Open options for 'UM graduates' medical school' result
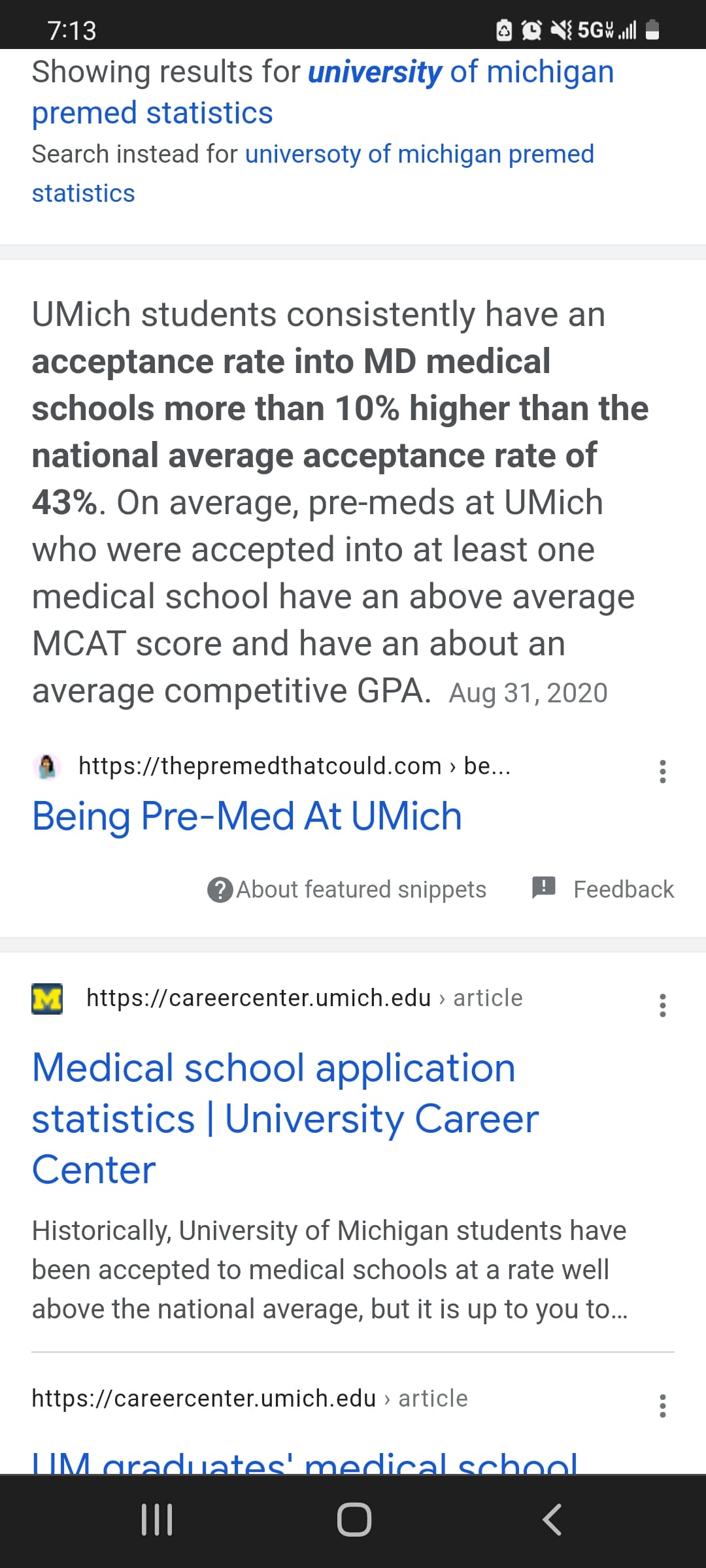This screenshot has width=706, height=1568. pyautogui.click(x=663, y=1405)
